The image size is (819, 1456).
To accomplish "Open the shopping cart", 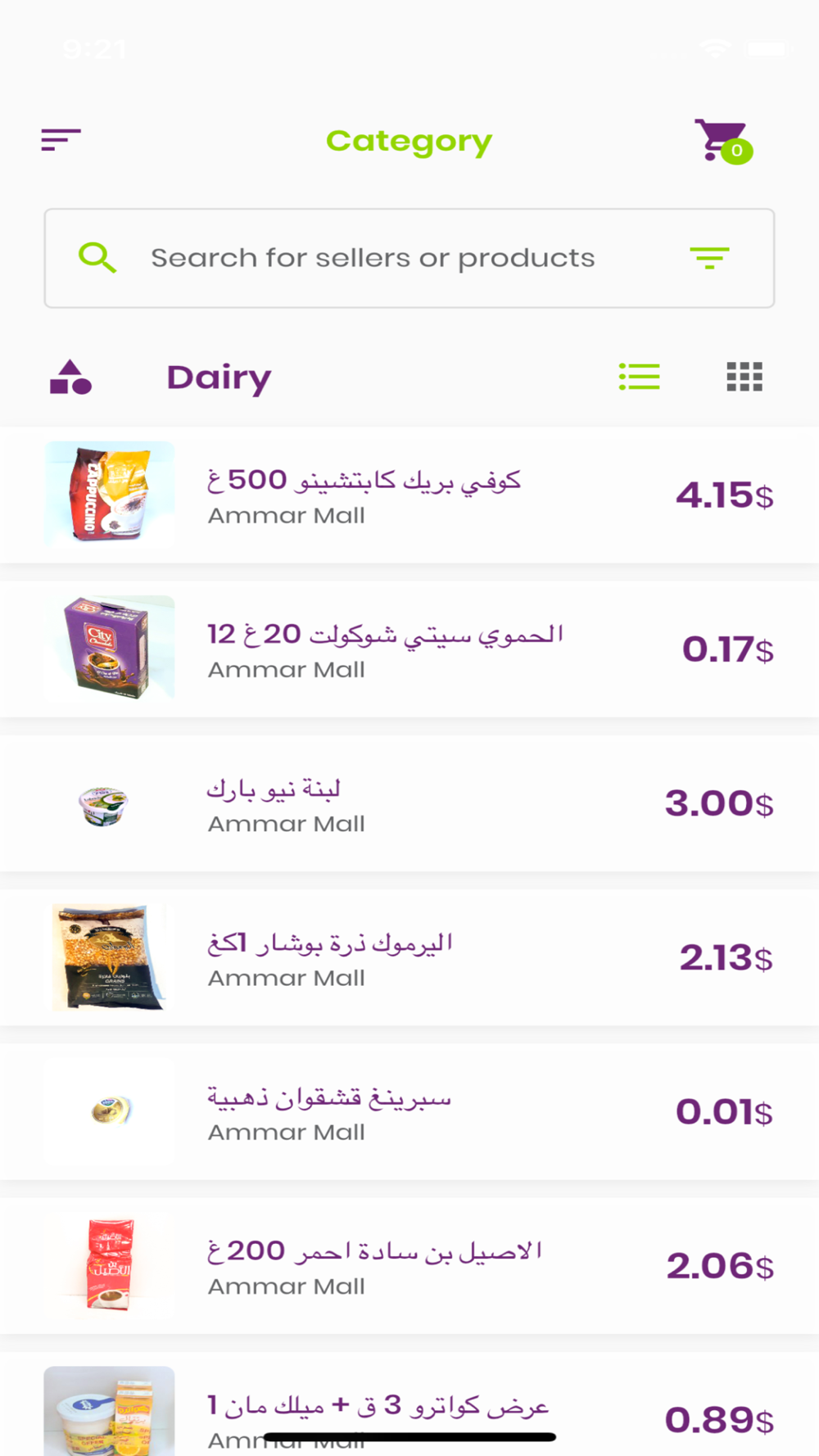I will pos(722,141).
